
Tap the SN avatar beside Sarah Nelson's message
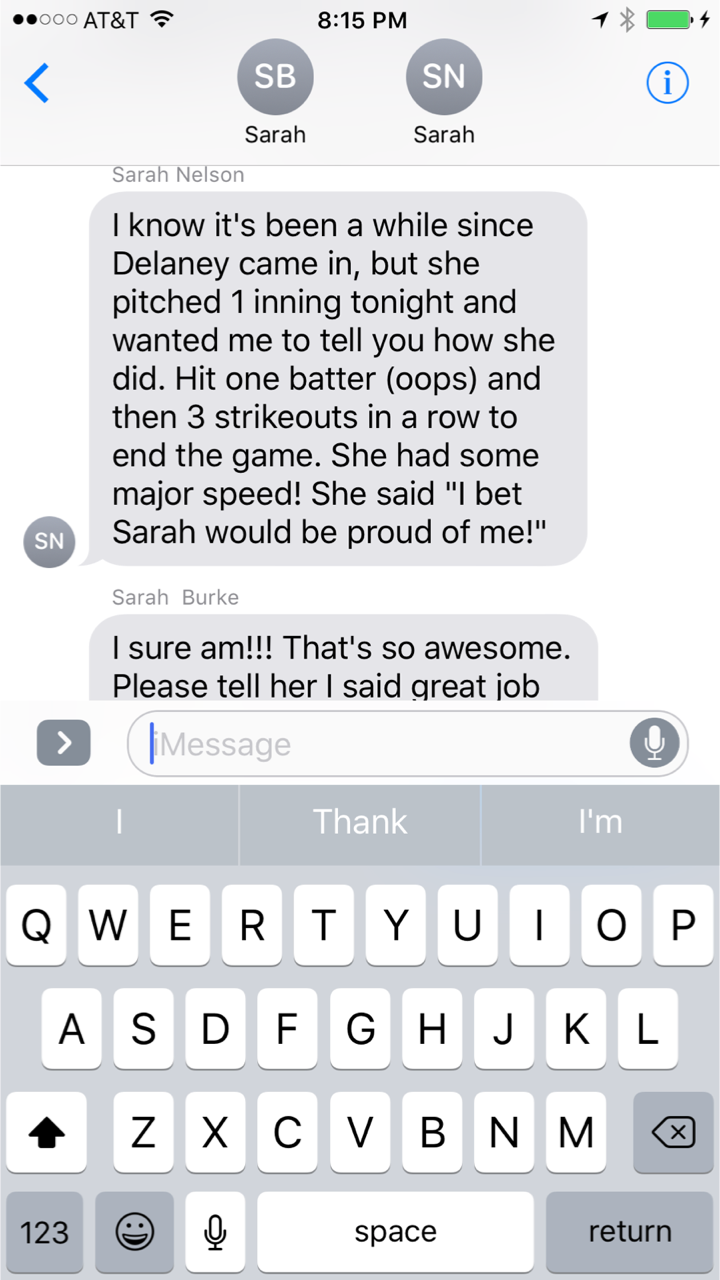[48, 541]
